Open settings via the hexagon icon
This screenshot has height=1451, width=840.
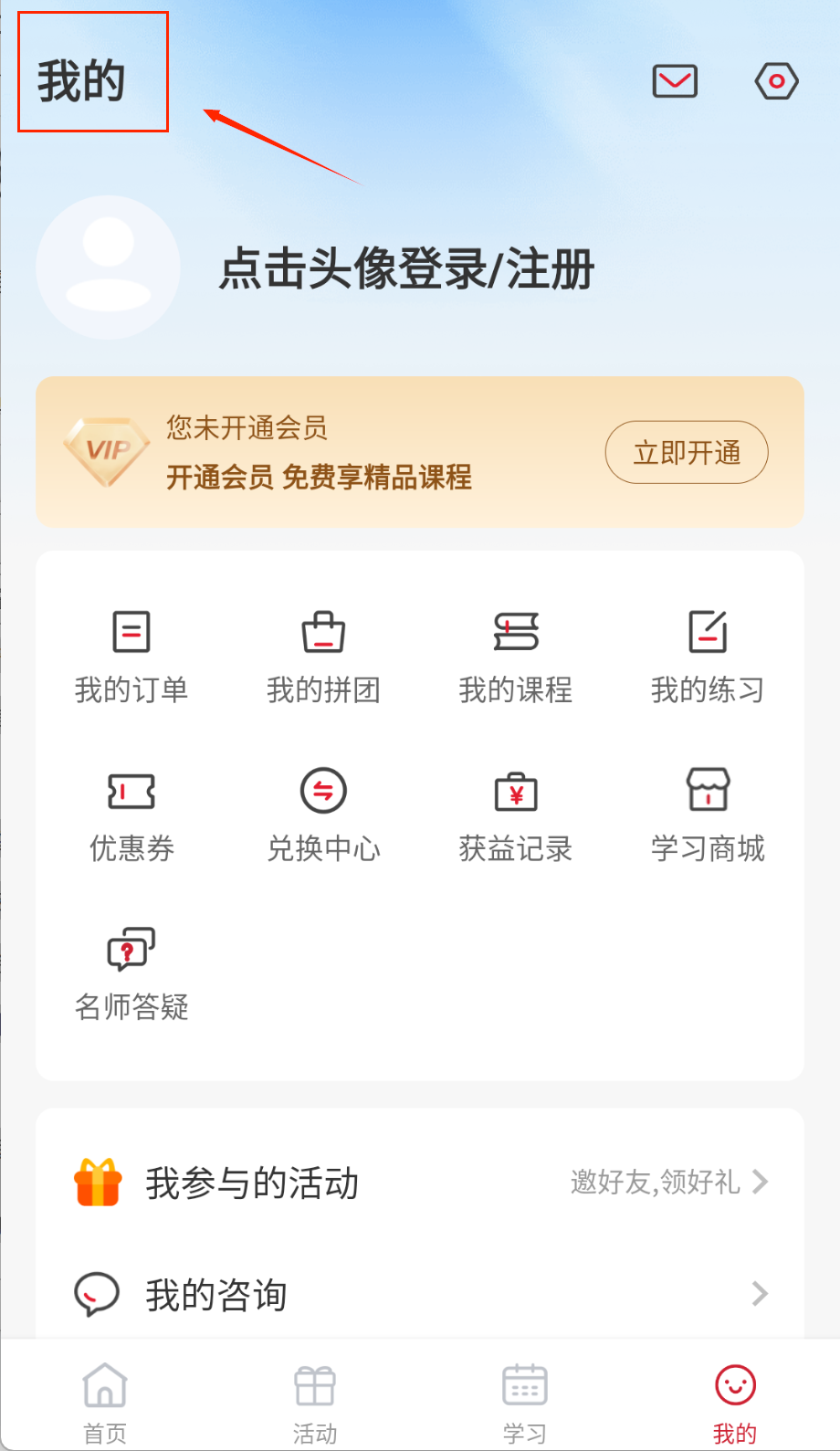(x=776, y=81)
